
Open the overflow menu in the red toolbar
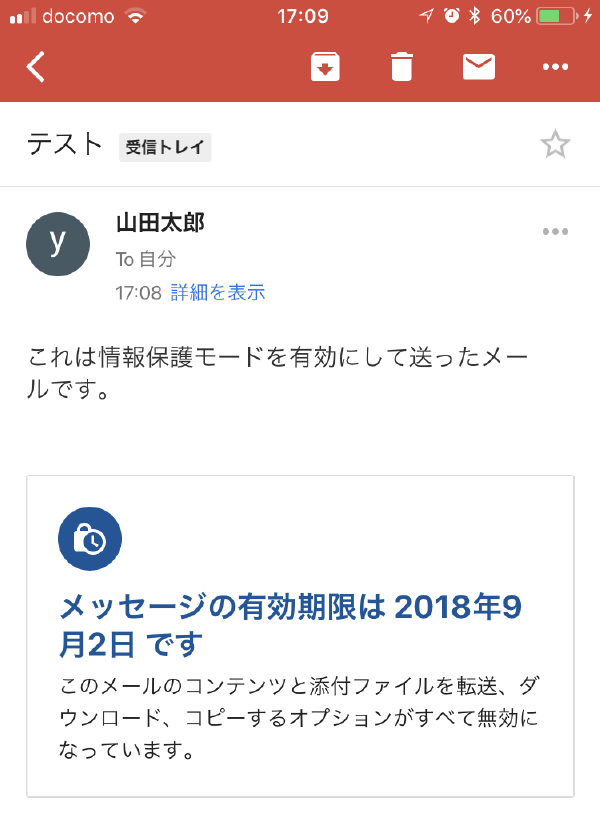555,67
